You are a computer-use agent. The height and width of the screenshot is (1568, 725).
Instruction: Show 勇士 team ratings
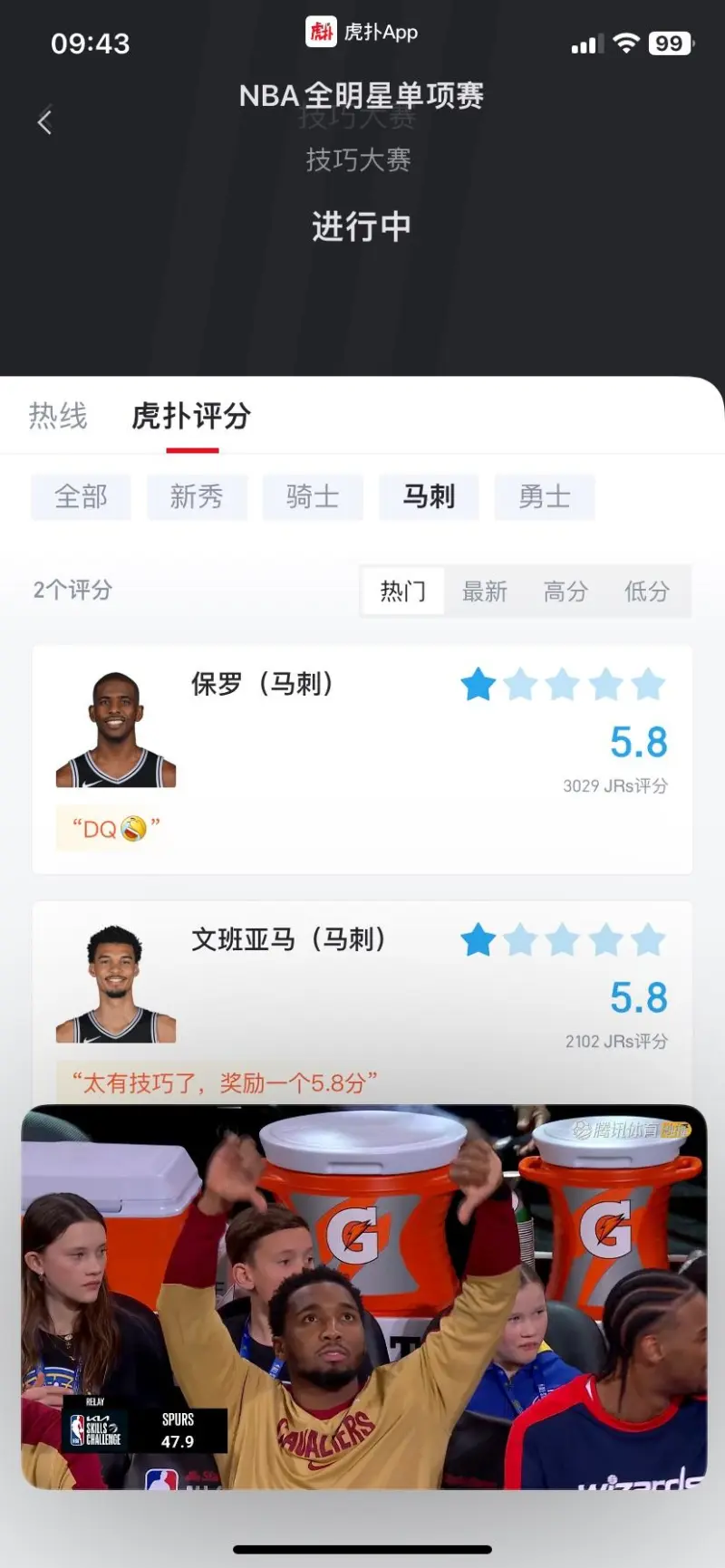coord(544,496)
